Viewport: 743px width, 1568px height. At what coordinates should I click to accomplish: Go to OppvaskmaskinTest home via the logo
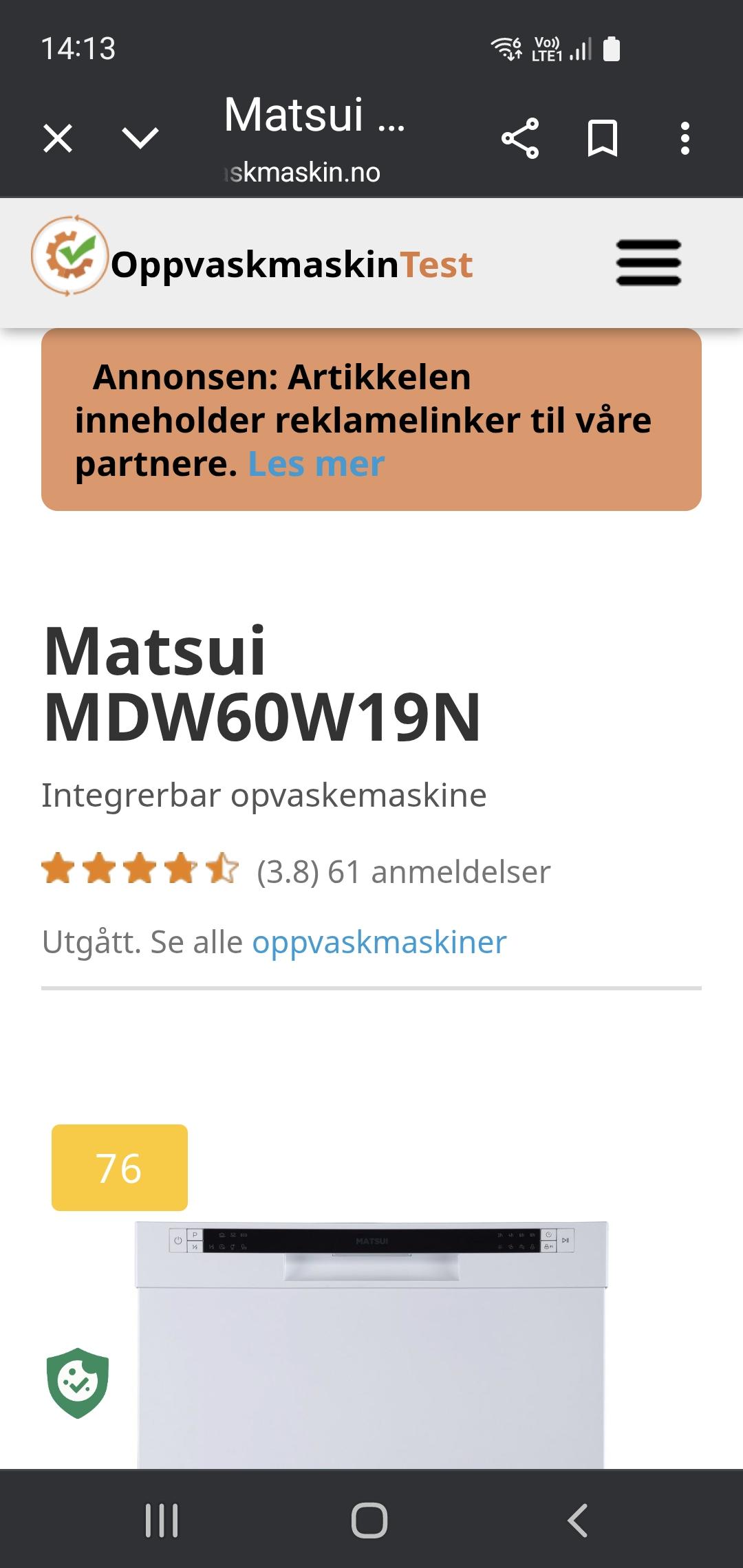[x=252, y=264]
